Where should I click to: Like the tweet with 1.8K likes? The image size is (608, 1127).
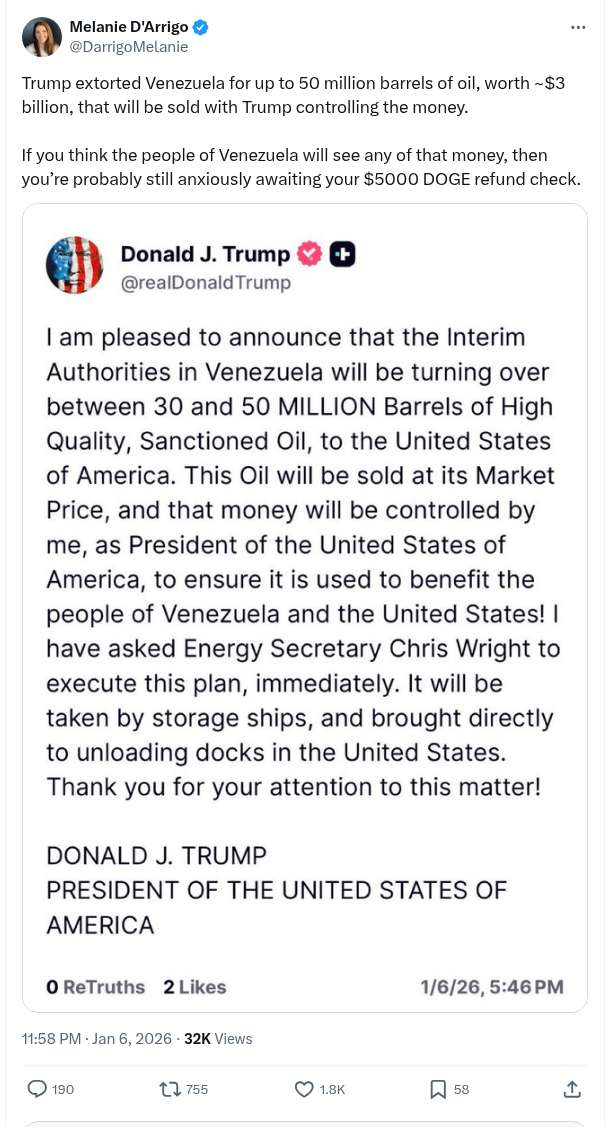coord(305,1089)
